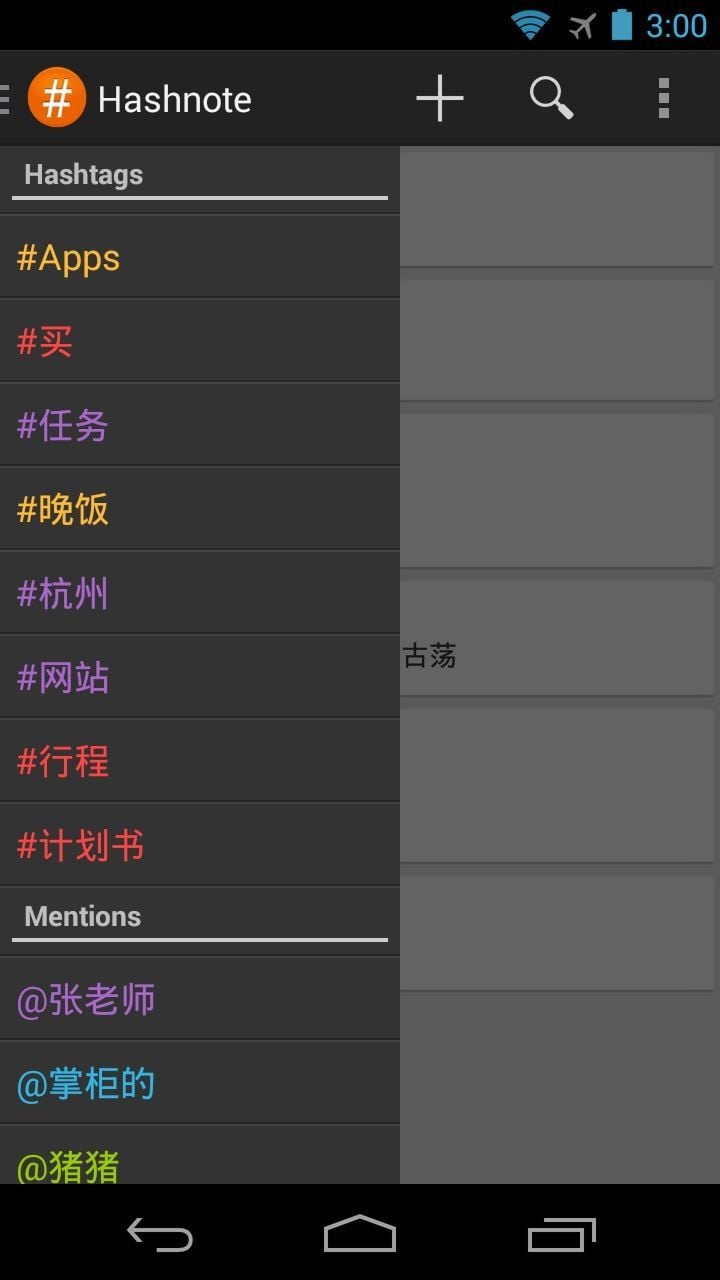Image resolution: width=720 pixels, height=1280 pixels.
Task: Select the #Apps hashtag
Action: tap(200, 258)
